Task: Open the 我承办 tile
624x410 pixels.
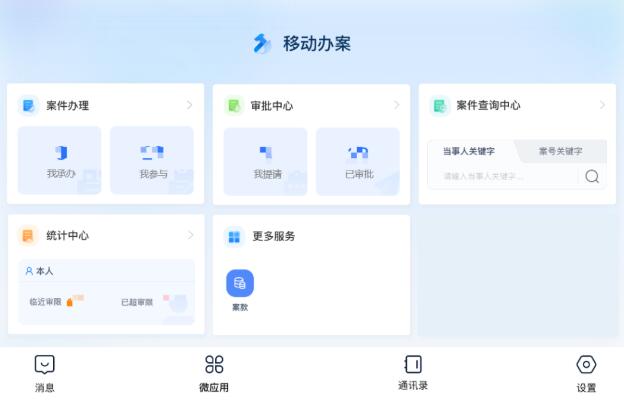Action: 60,160
